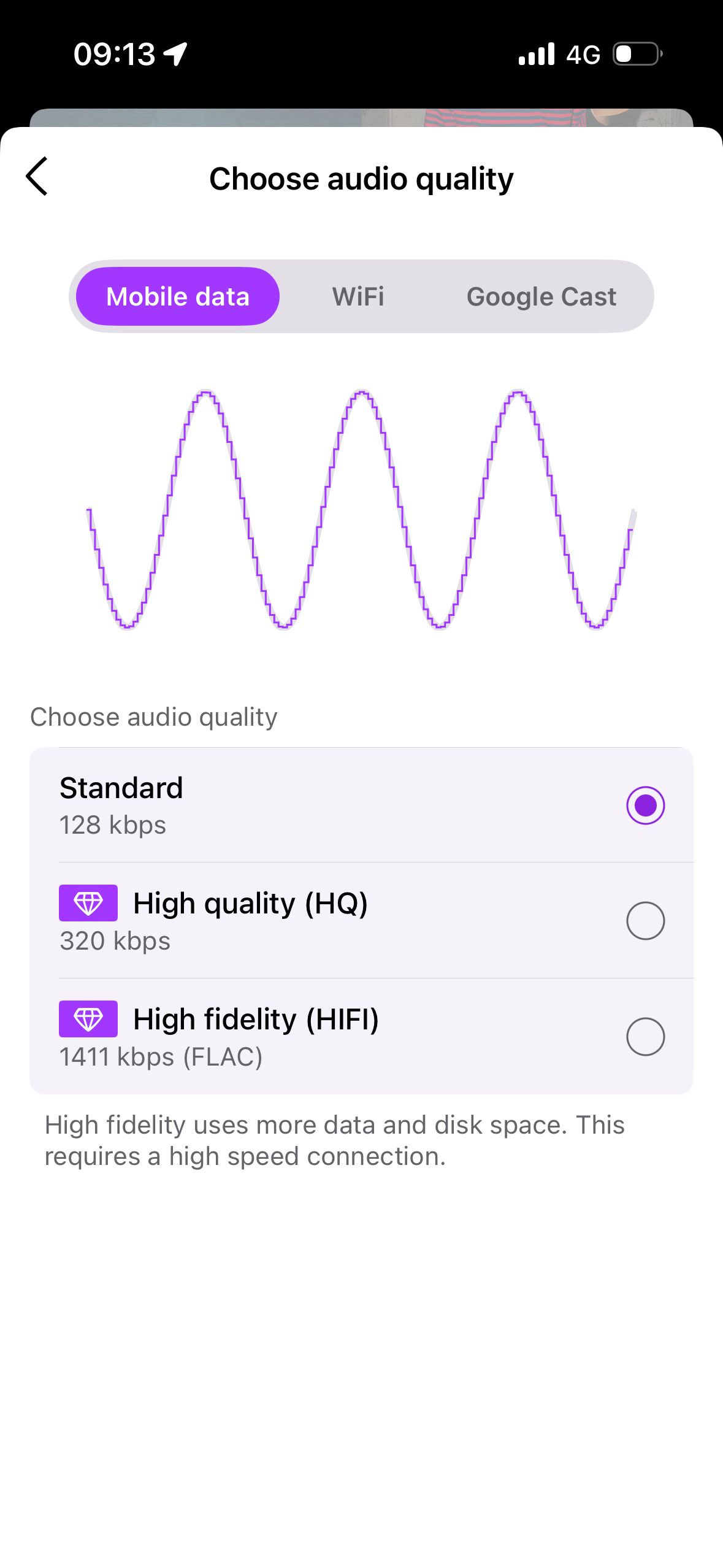The height and width of the screenshot is (1568, 723).
Task: Select the Mobile data tab
Action: point(177,296)
